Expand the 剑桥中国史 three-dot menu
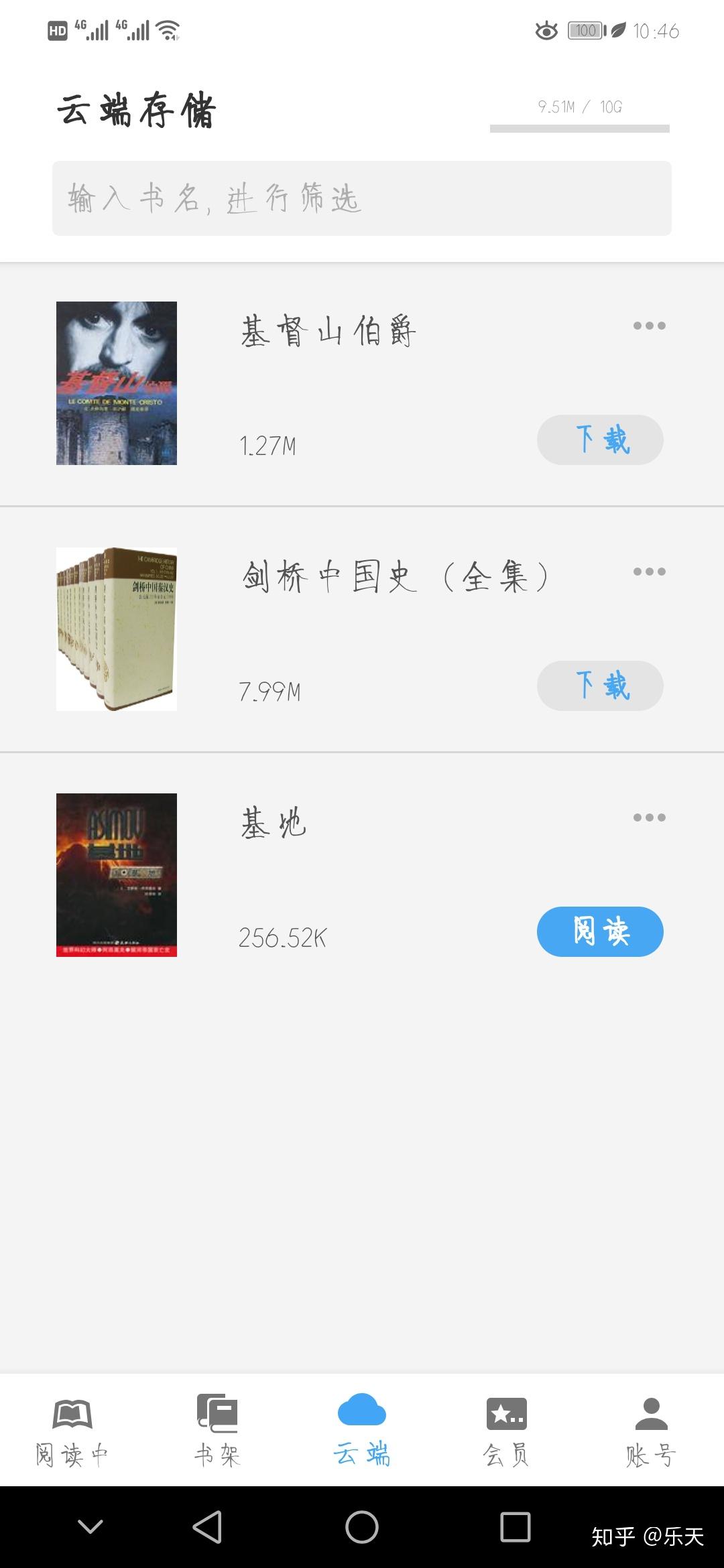This screenshot has height=1568, width=724. [649, 572]
